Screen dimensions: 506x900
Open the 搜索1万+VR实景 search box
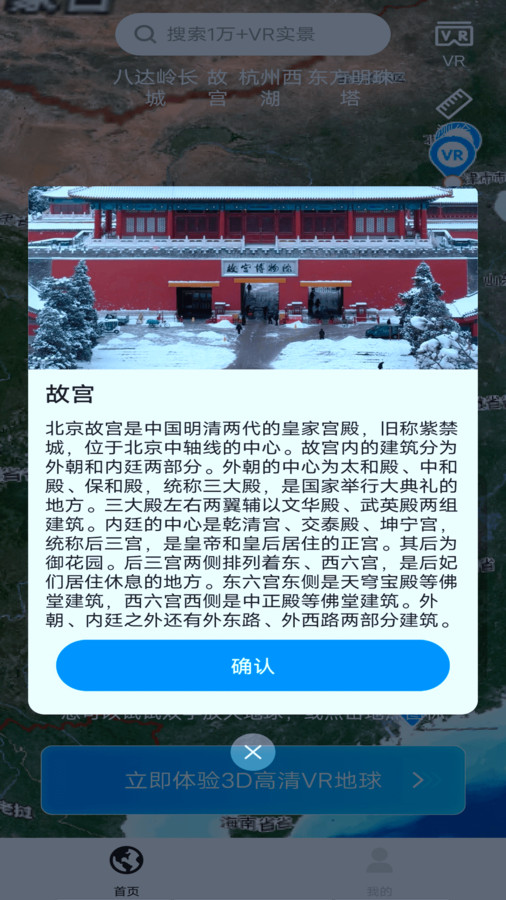253,34
